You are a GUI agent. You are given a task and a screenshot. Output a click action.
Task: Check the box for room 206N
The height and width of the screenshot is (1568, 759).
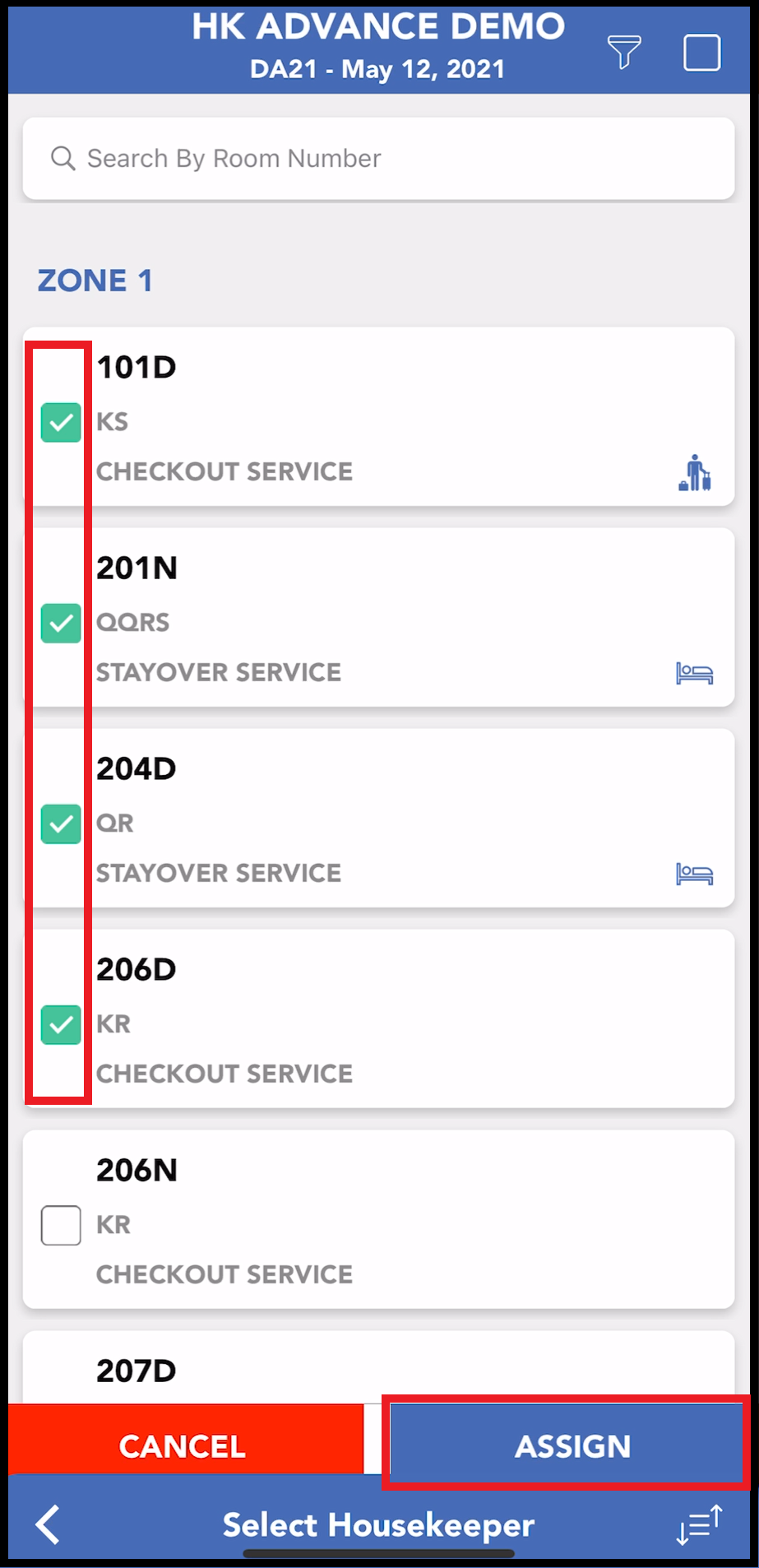(x=61, y=1225)
